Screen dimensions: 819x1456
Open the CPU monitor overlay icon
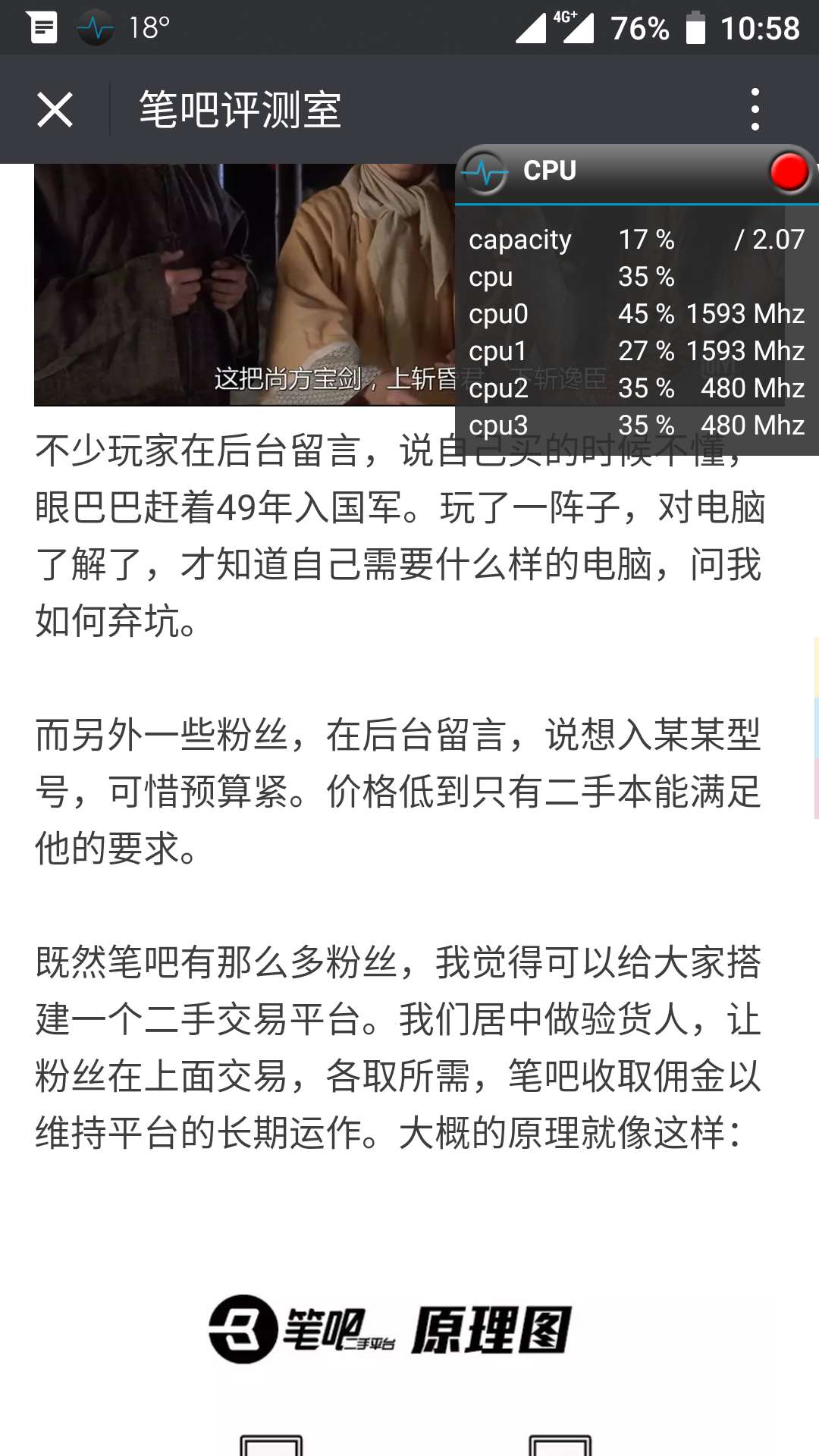point(485,173)
